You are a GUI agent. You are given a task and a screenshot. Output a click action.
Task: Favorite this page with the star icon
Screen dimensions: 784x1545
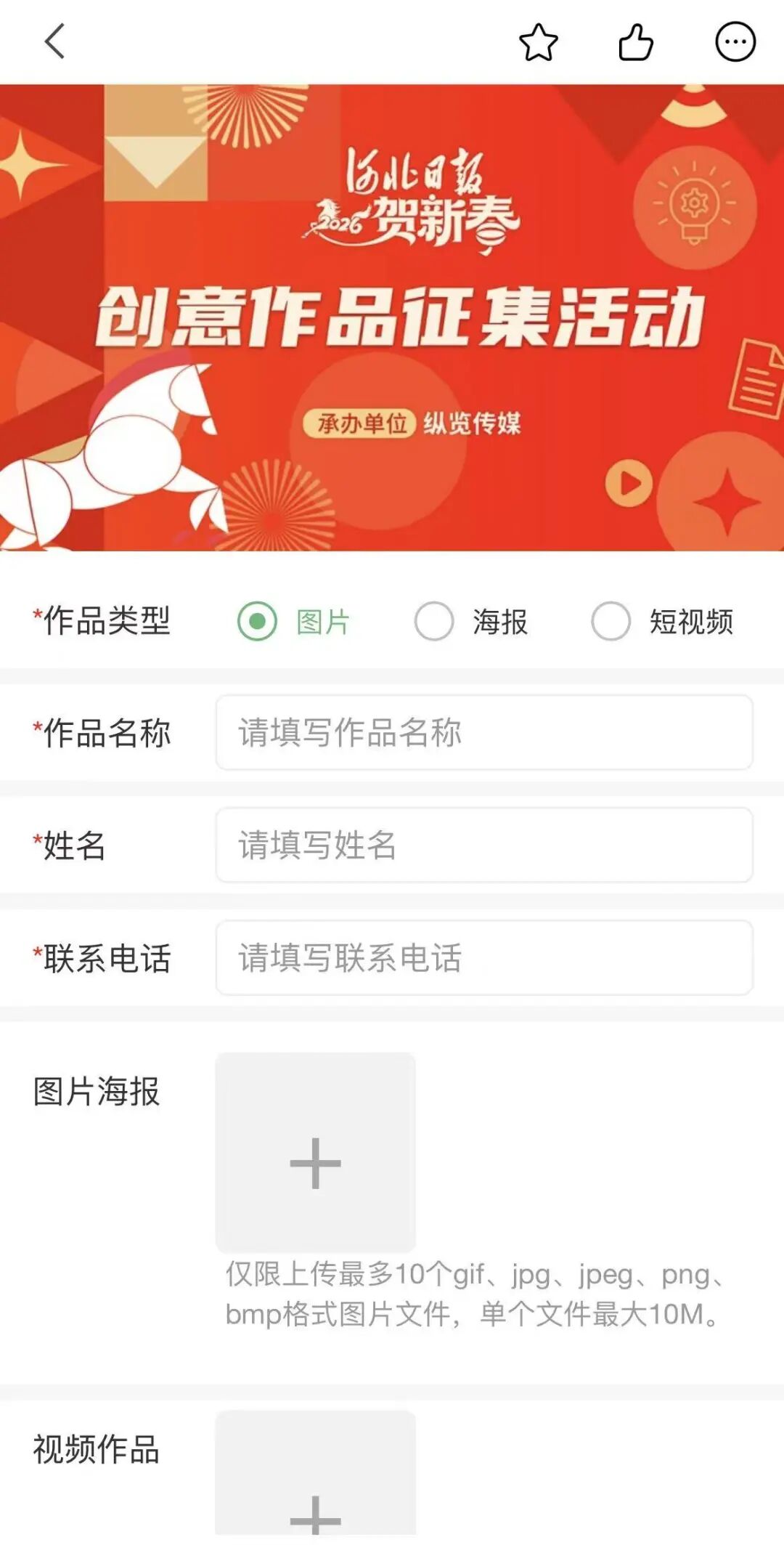click(539, 42)
